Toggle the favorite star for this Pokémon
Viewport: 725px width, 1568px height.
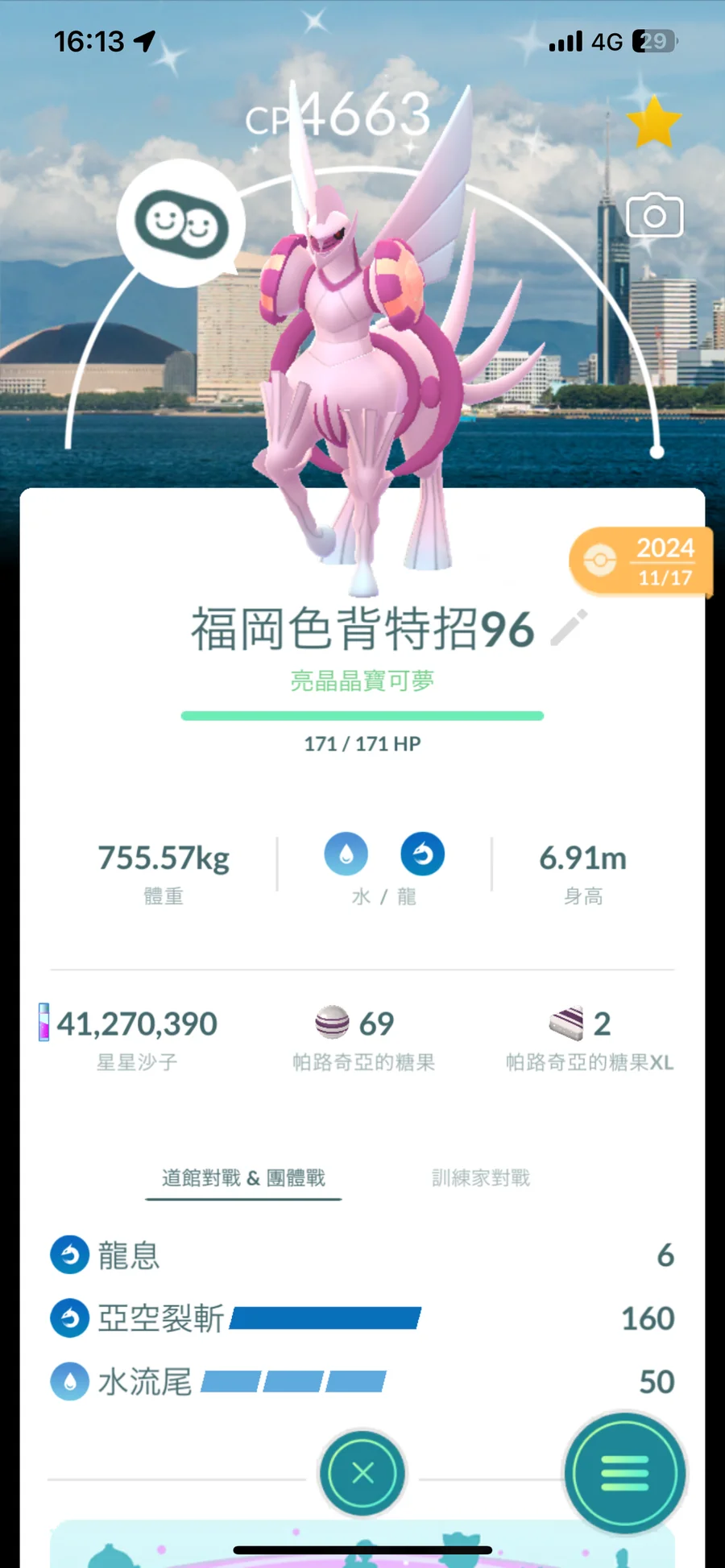[653, 122]
